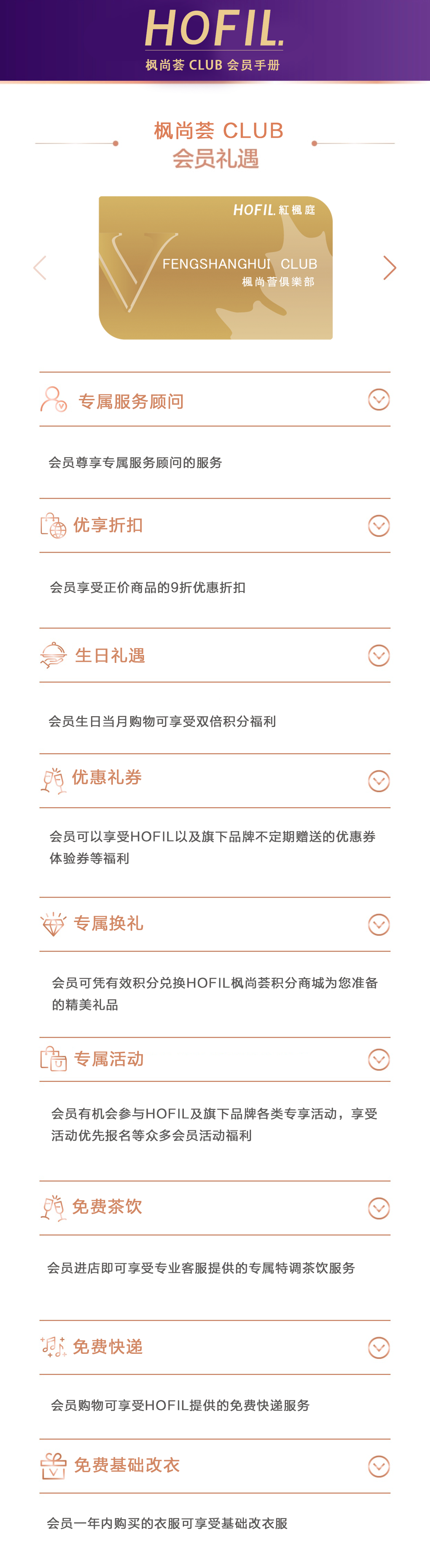Screen dimensions: 430x1568
Task: Collapse the 免费基础改衣 section
Action: click(x=378, y=1466)
